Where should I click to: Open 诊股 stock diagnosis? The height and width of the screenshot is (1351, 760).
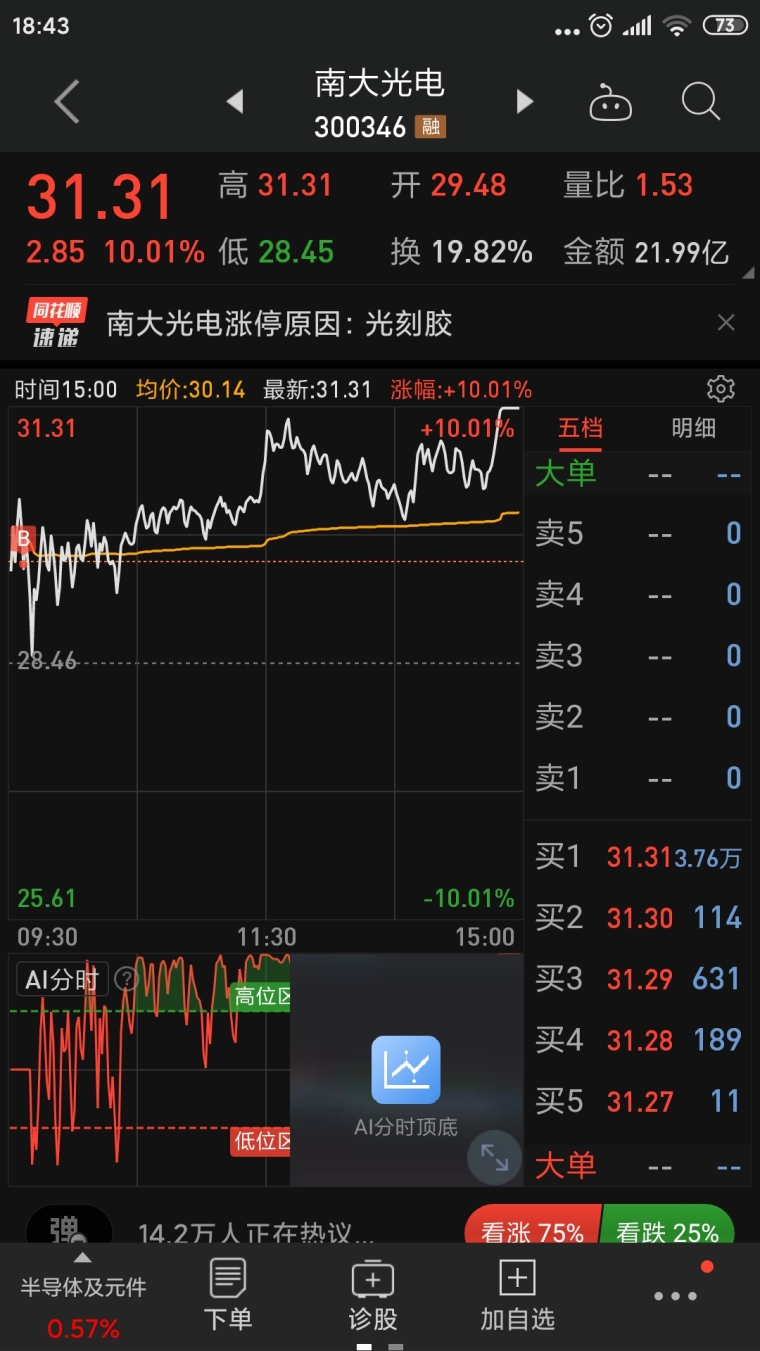373,1296
